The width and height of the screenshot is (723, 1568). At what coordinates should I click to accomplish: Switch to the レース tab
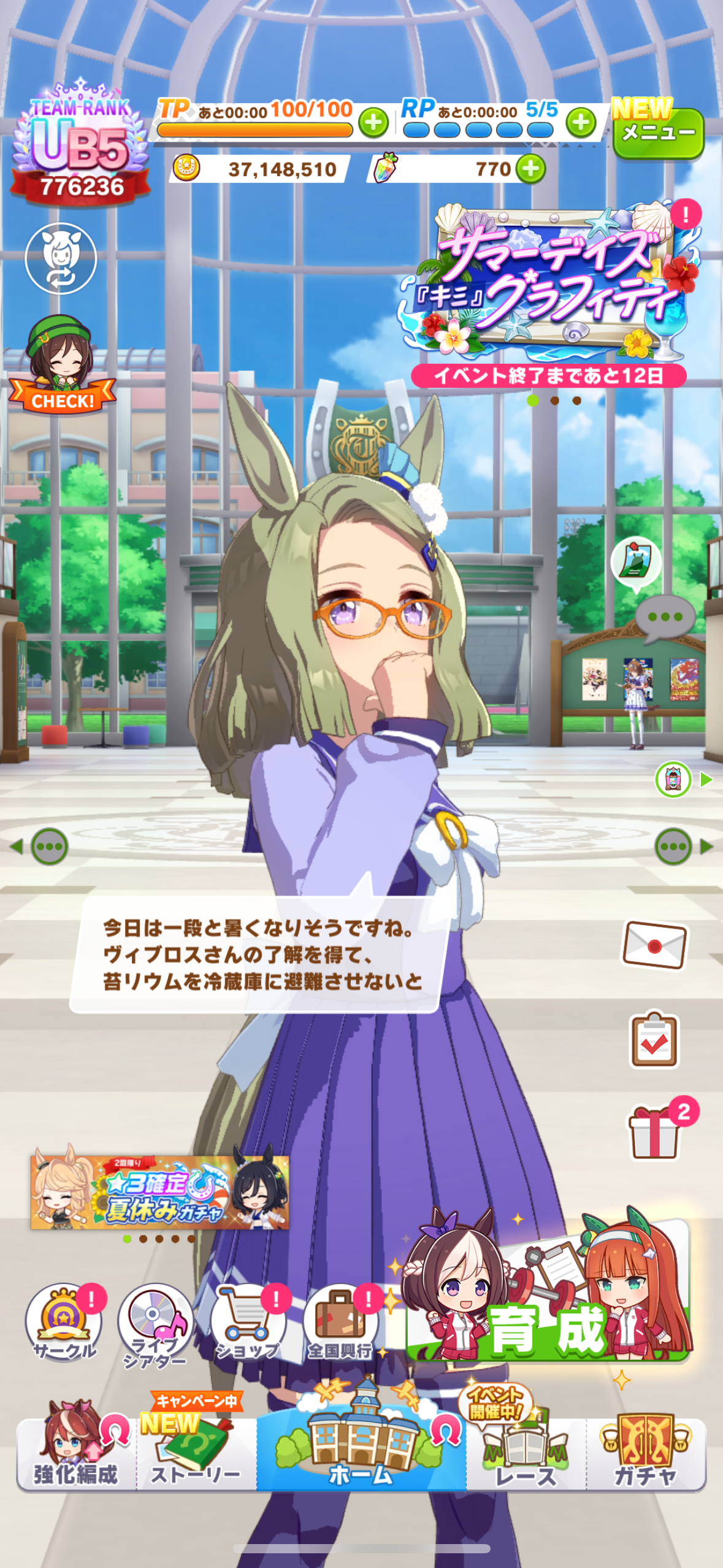coord(526,1451)
